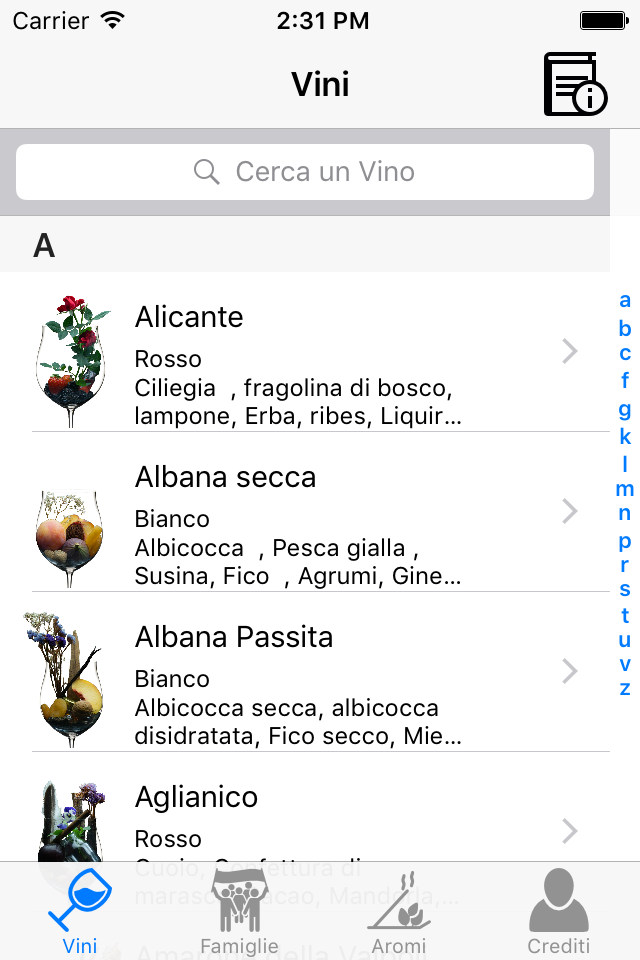The width and height of the screenshot is (640, 960).
Task: Switch to the Famiglie tab
Action: coord(239,912)
